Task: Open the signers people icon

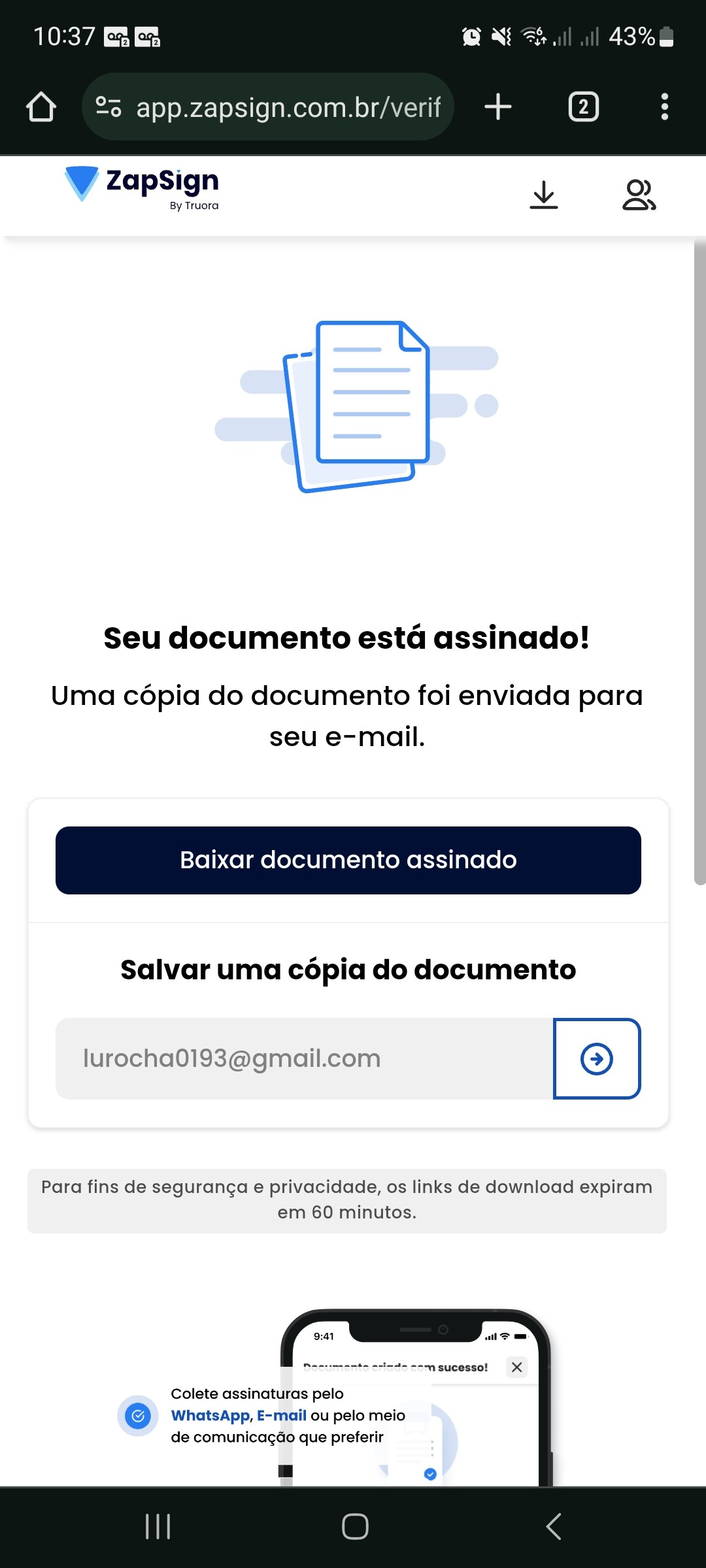Action: (639, 195)
